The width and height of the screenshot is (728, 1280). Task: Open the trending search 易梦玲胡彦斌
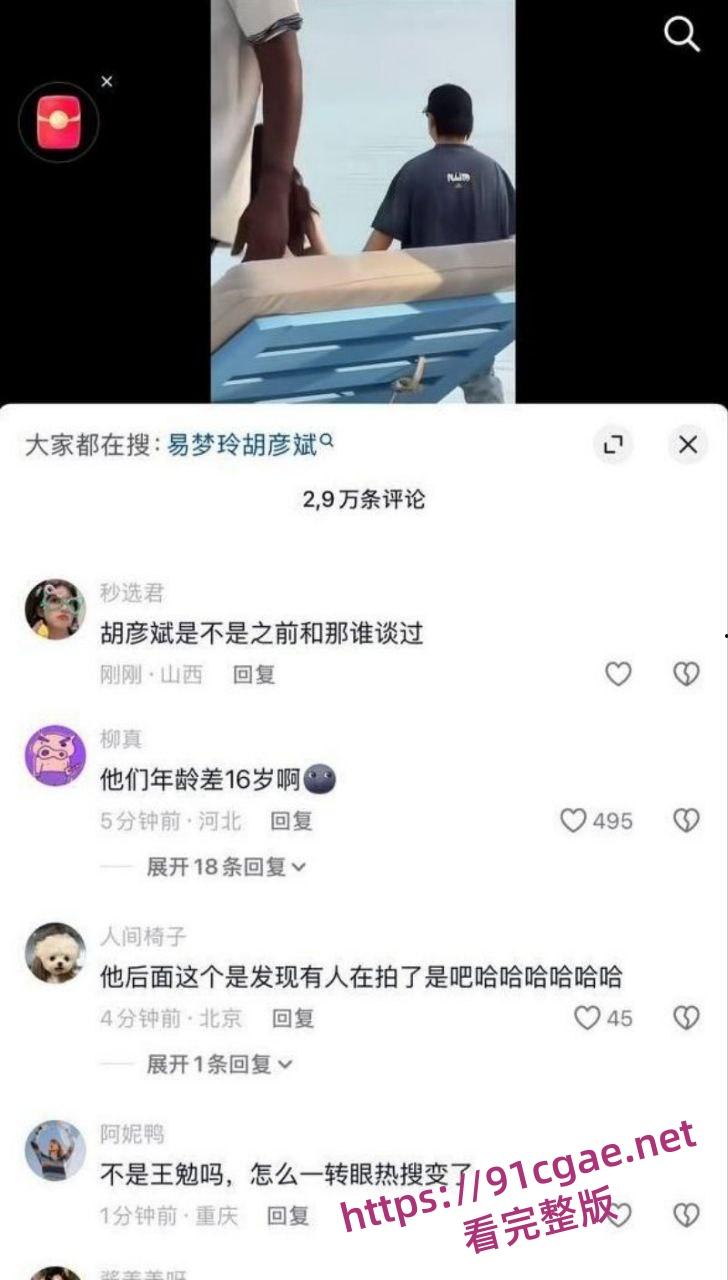pyautogui.click(x=243, y=444)
